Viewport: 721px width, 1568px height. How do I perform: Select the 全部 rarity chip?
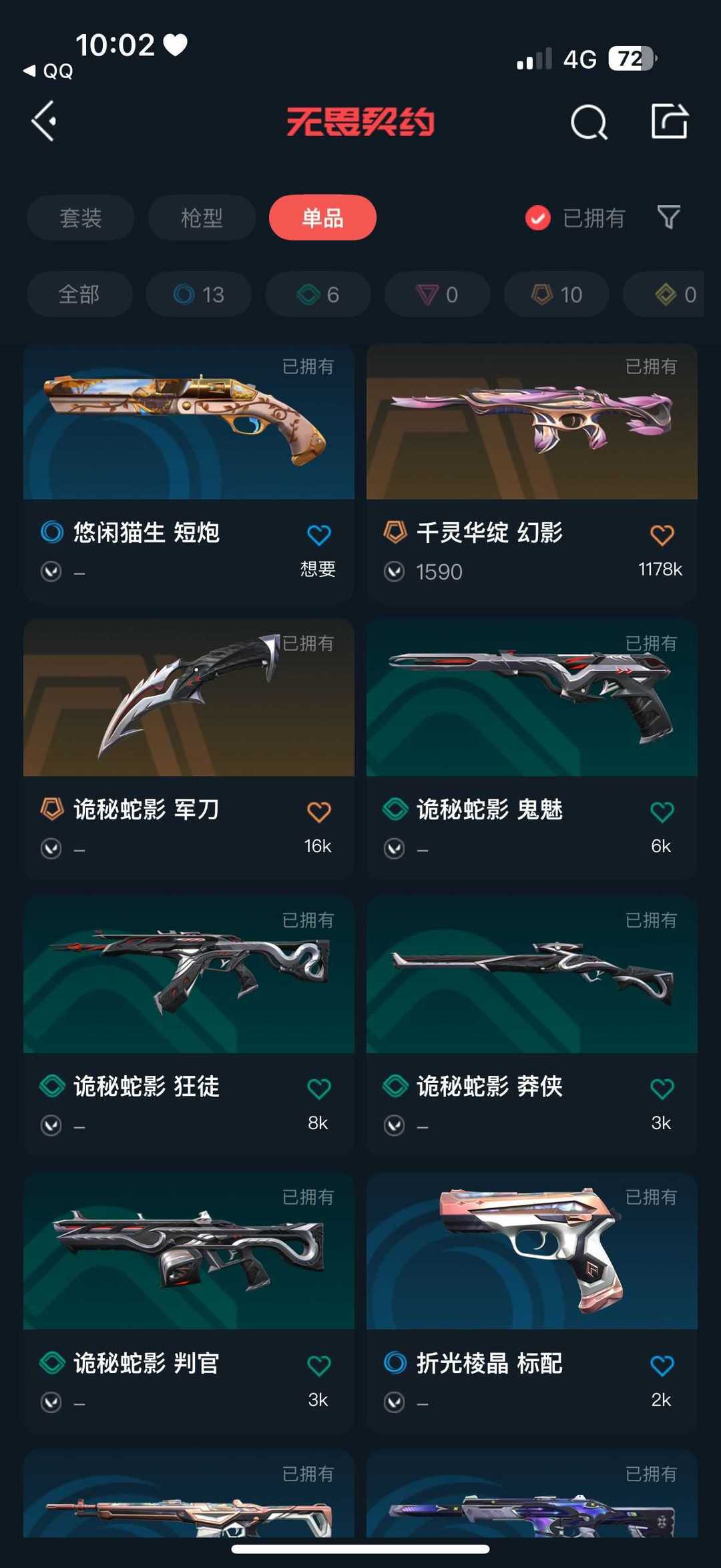pyautogui.click(x=79, y=294)
